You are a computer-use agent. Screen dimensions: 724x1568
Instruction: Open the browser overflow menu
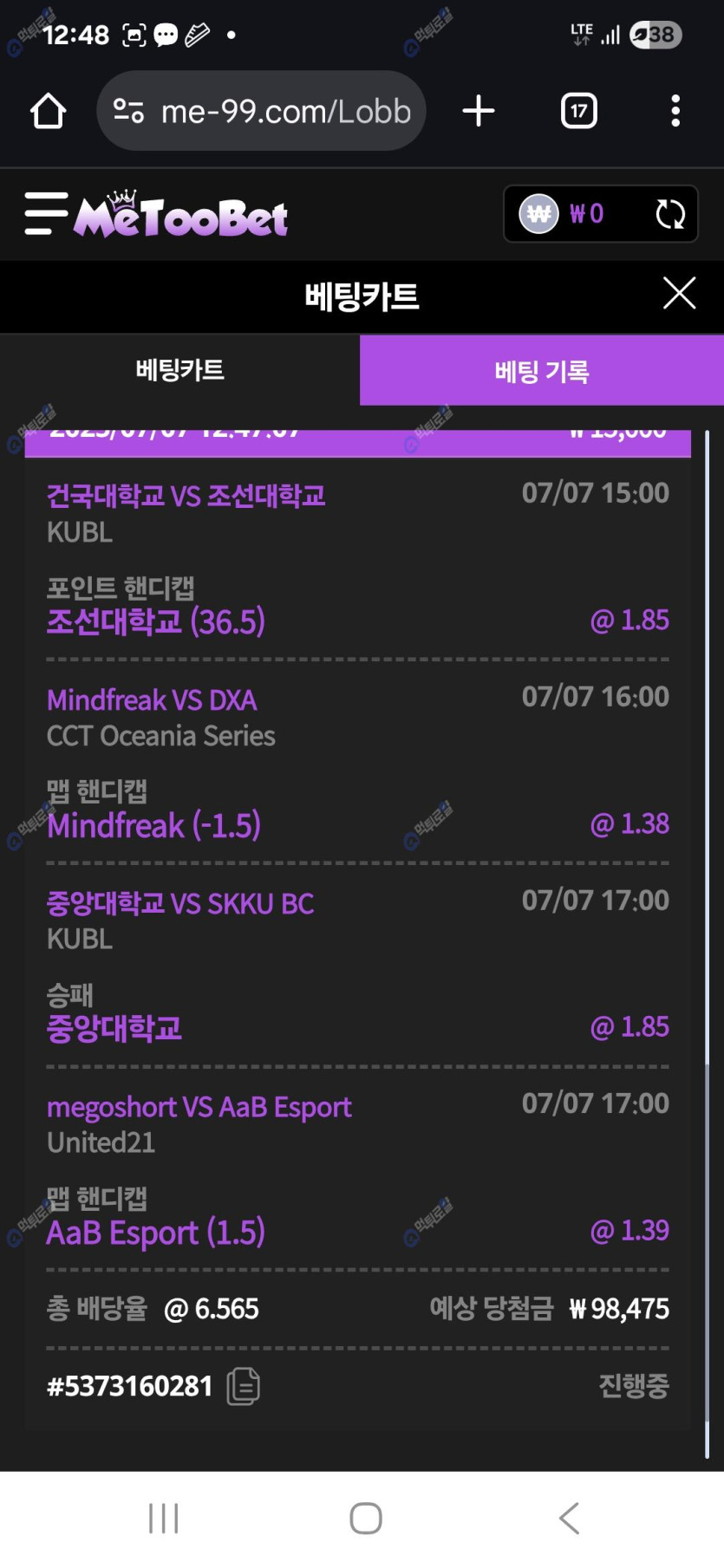675,111
